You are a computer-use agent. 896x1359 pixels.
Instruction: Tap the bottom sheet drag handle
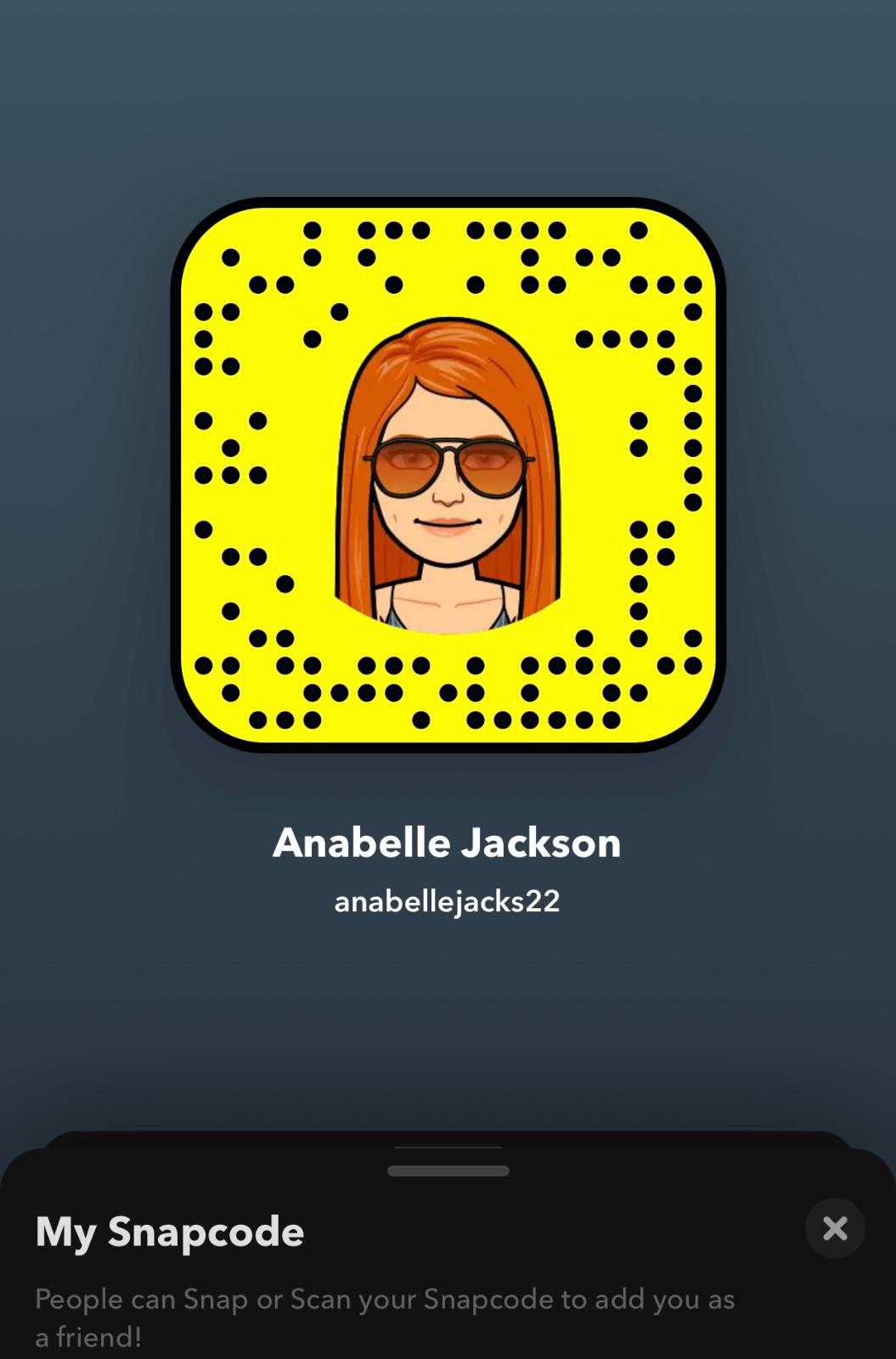(448, 1170)
